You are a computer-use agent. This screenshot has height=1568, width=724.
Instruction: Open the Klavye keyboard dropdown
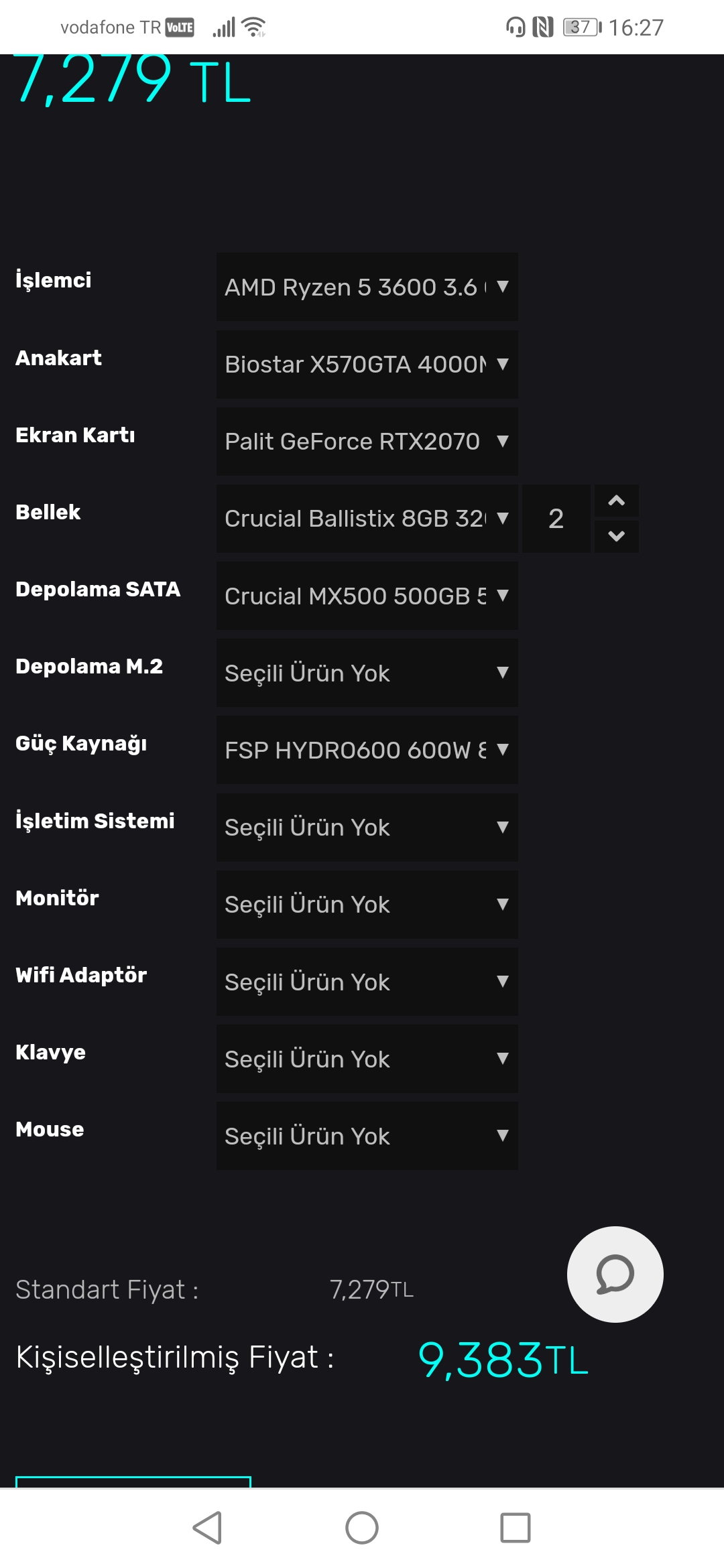coord(366,1059)
